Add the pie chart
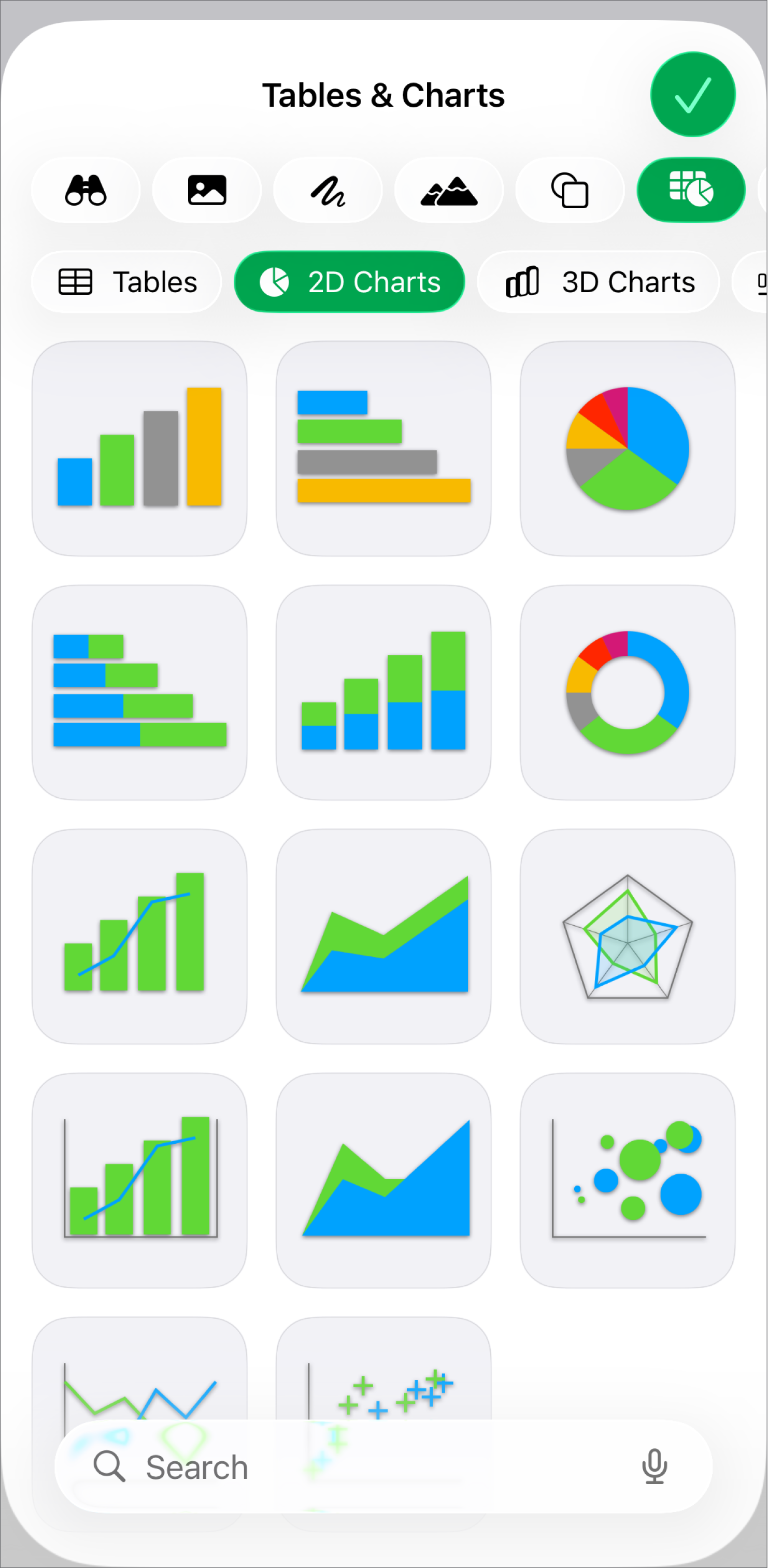The width and height of the screenshot is (768, 1568). pyautogui.click(x=628, y=449)
